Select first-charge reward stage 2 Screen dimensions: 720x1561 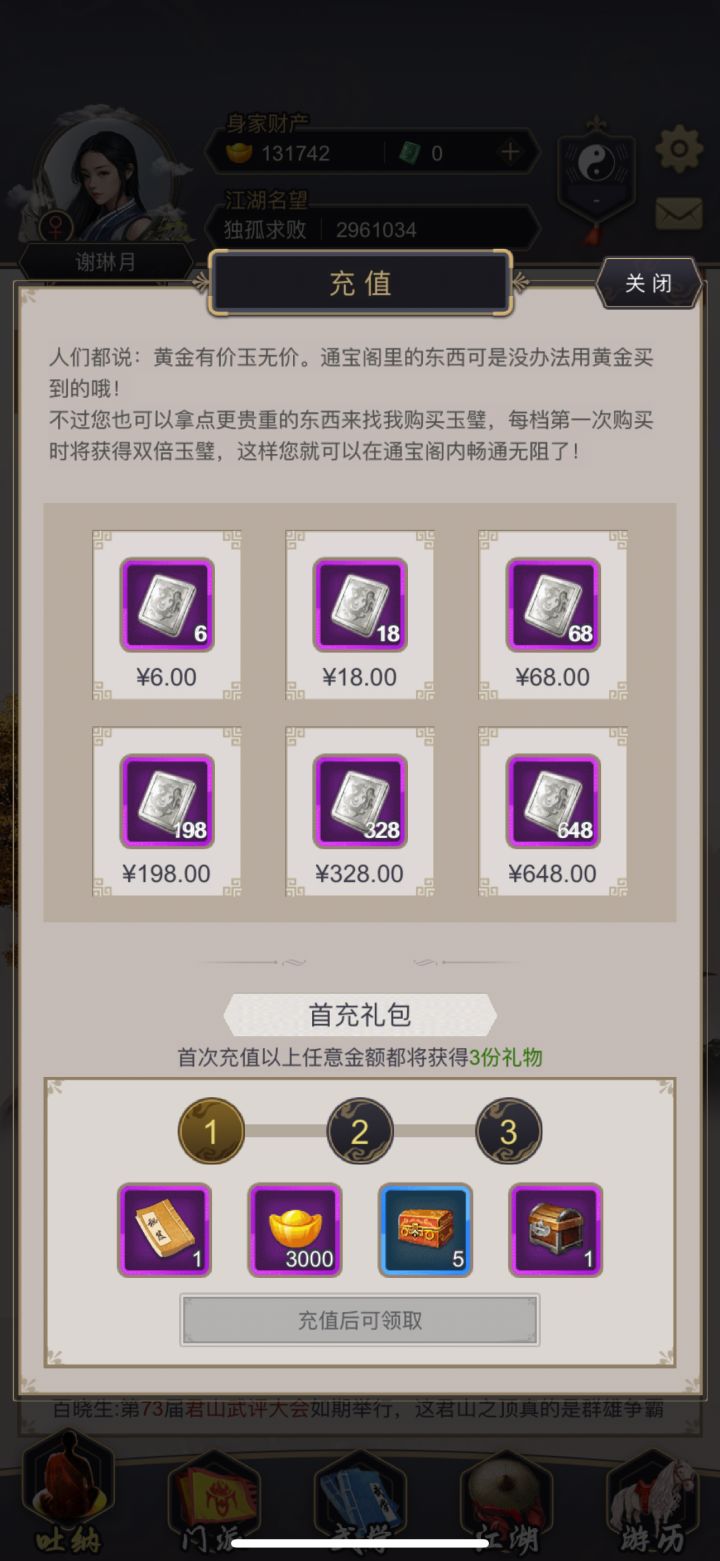[x=360, y=1130]
